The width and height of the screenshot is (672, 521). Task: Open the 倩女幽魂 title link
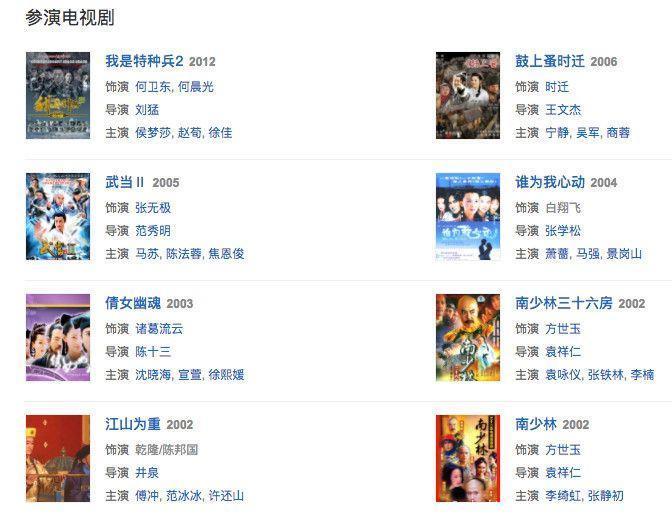click(133, 303)
